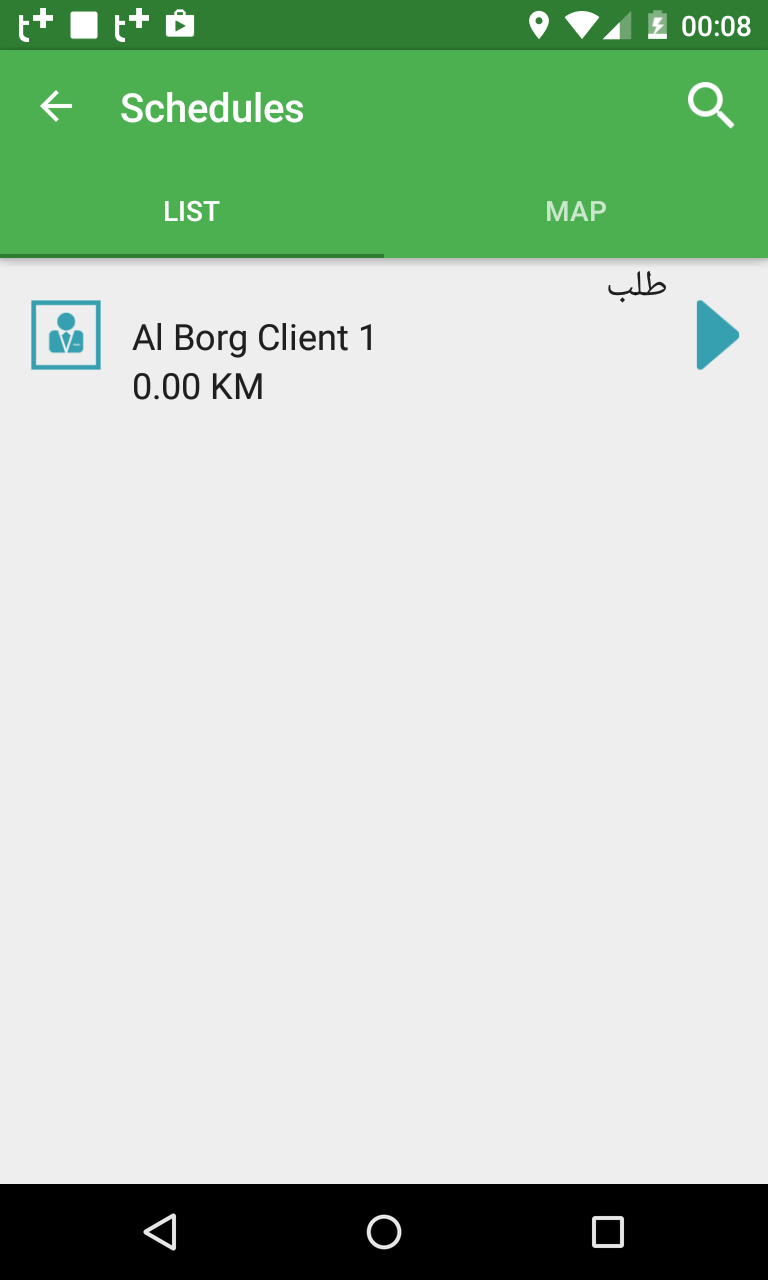Viewport: 768px width, 1280px height.
Task: Open the search icon
Action: coord(711,107)
